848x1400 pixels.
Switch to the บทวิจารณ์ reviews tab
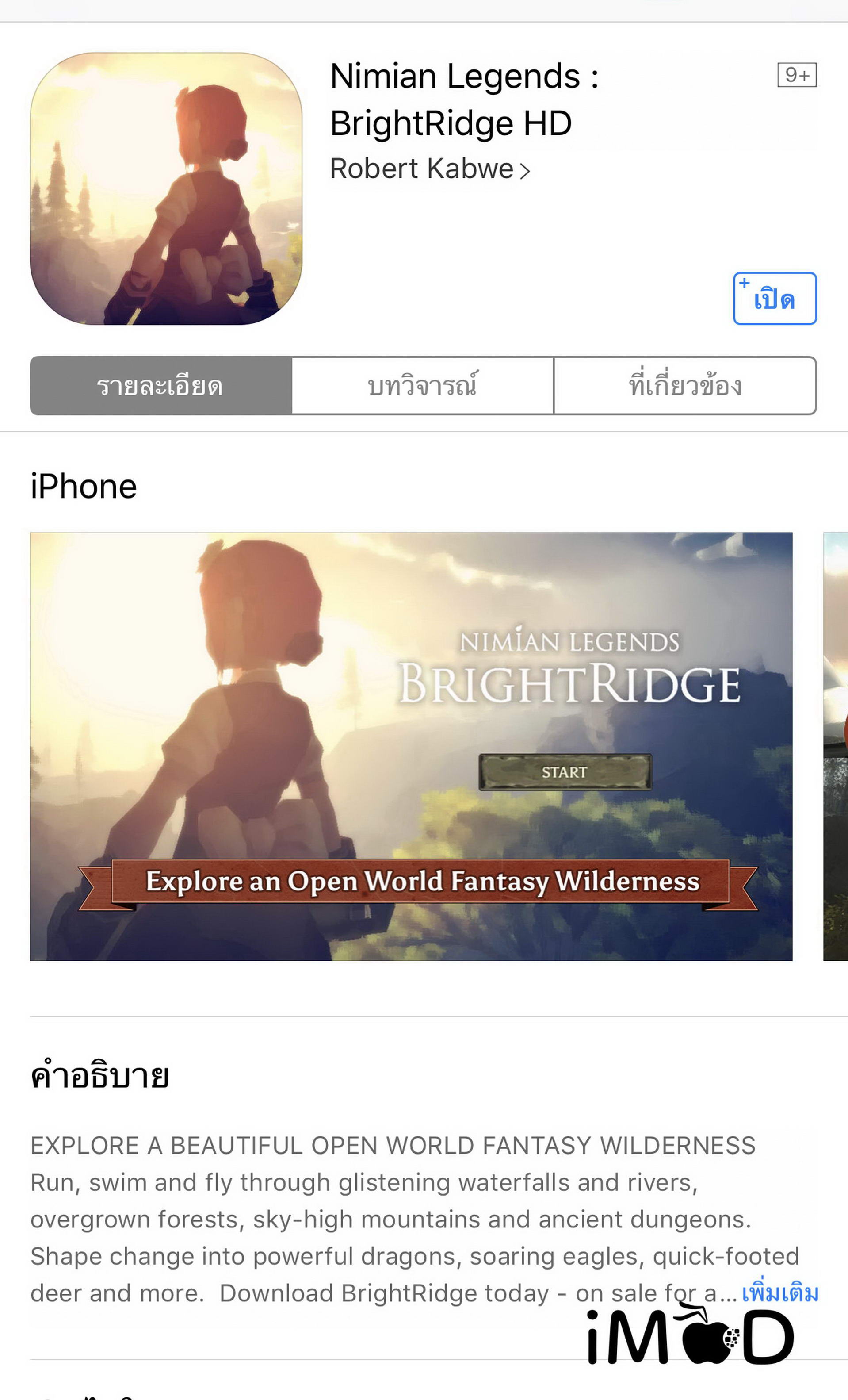[423, 386]
